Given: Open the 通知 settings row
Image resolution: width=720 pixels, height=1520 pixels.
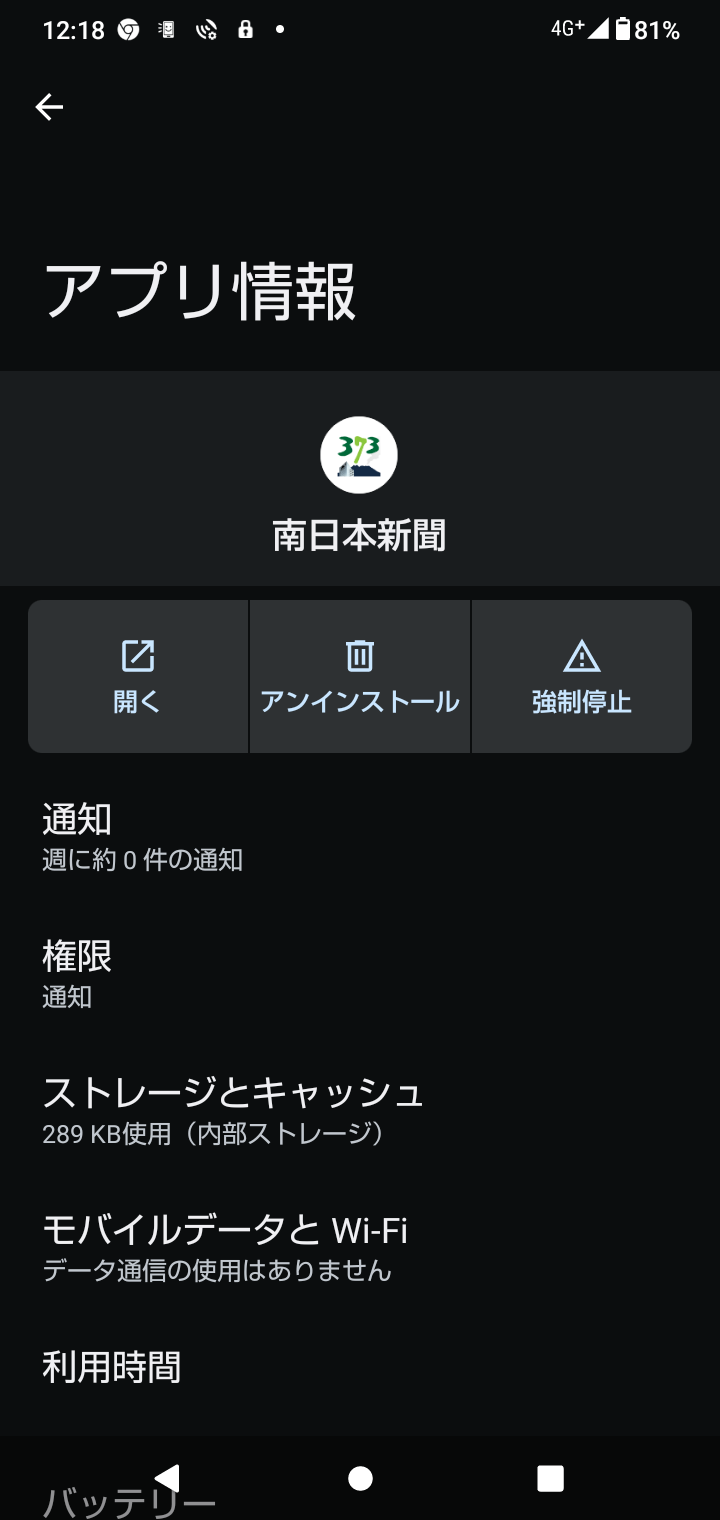Looking at the screenshot, I should click(360, 838).
